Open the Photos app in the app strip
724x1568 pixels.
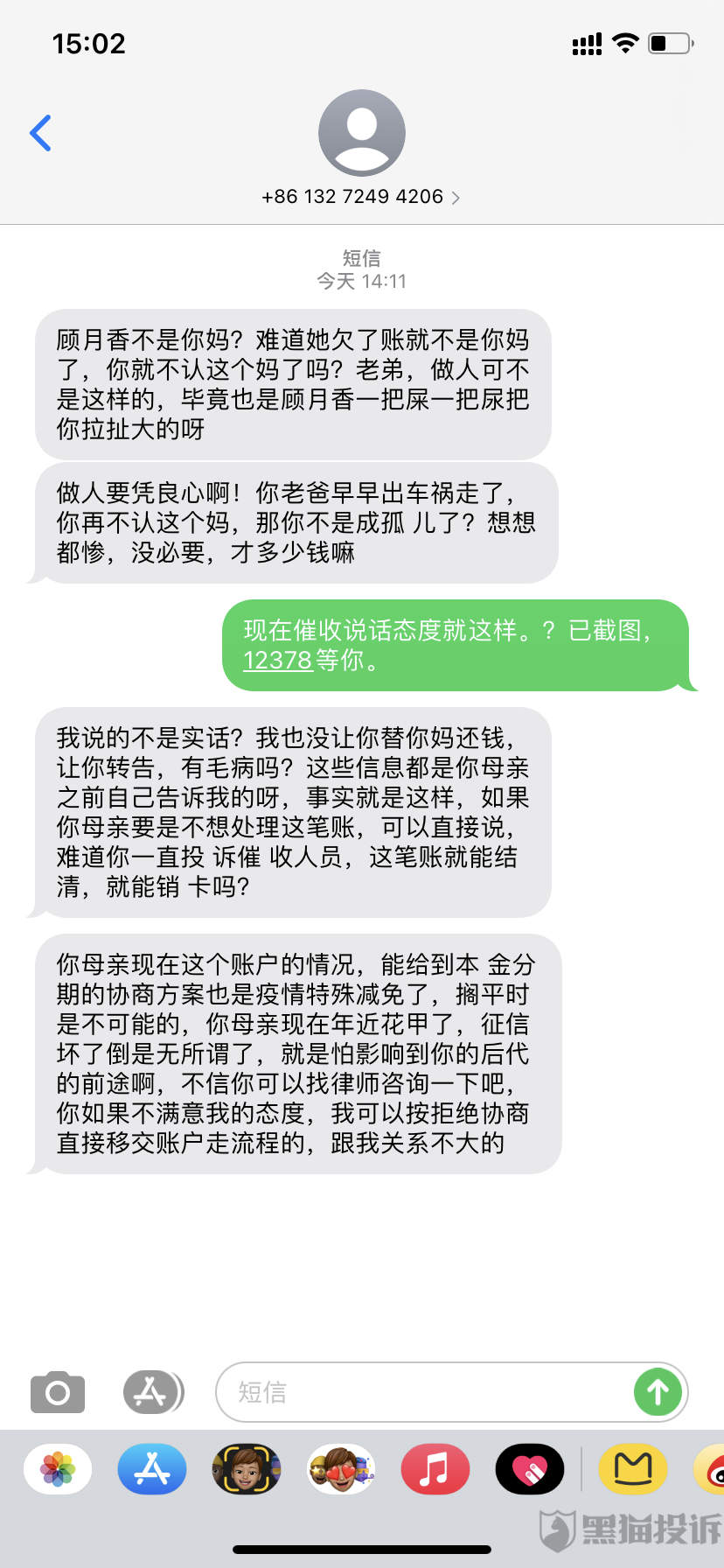[x=58, y=1469]
